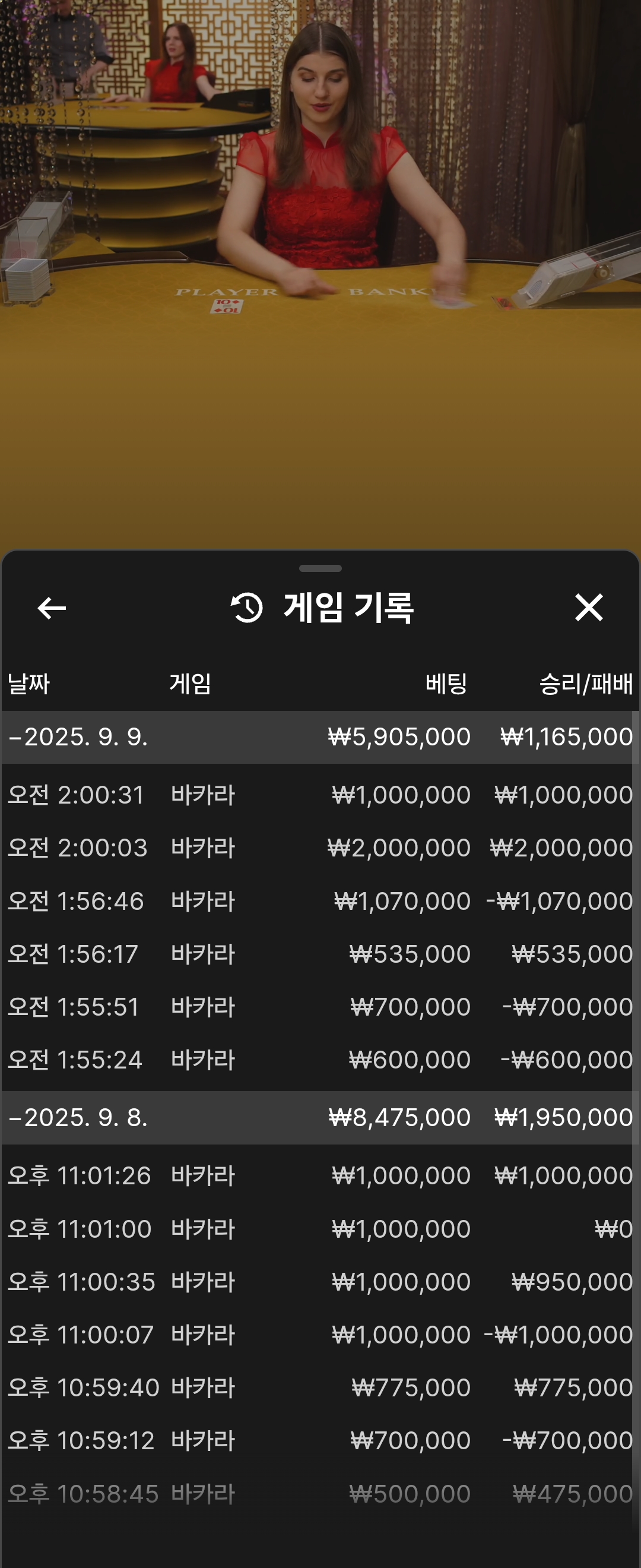This screenshot has height=1568, width=641.
Task: Open the 오전 2:00:03 바카라 record
Action: [320, 848]
